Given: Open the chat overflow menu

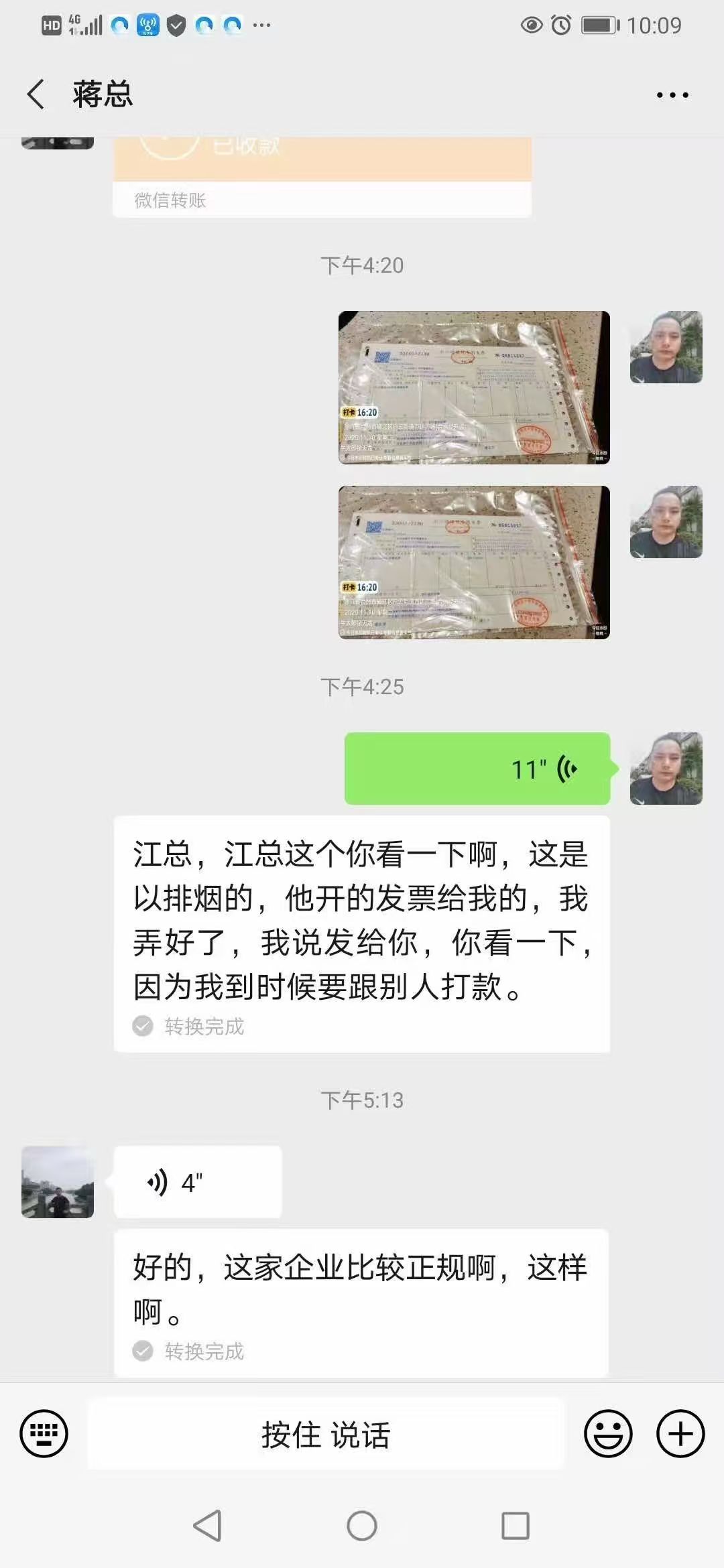Looking at the screenshot, I should [x=672, y=95].
